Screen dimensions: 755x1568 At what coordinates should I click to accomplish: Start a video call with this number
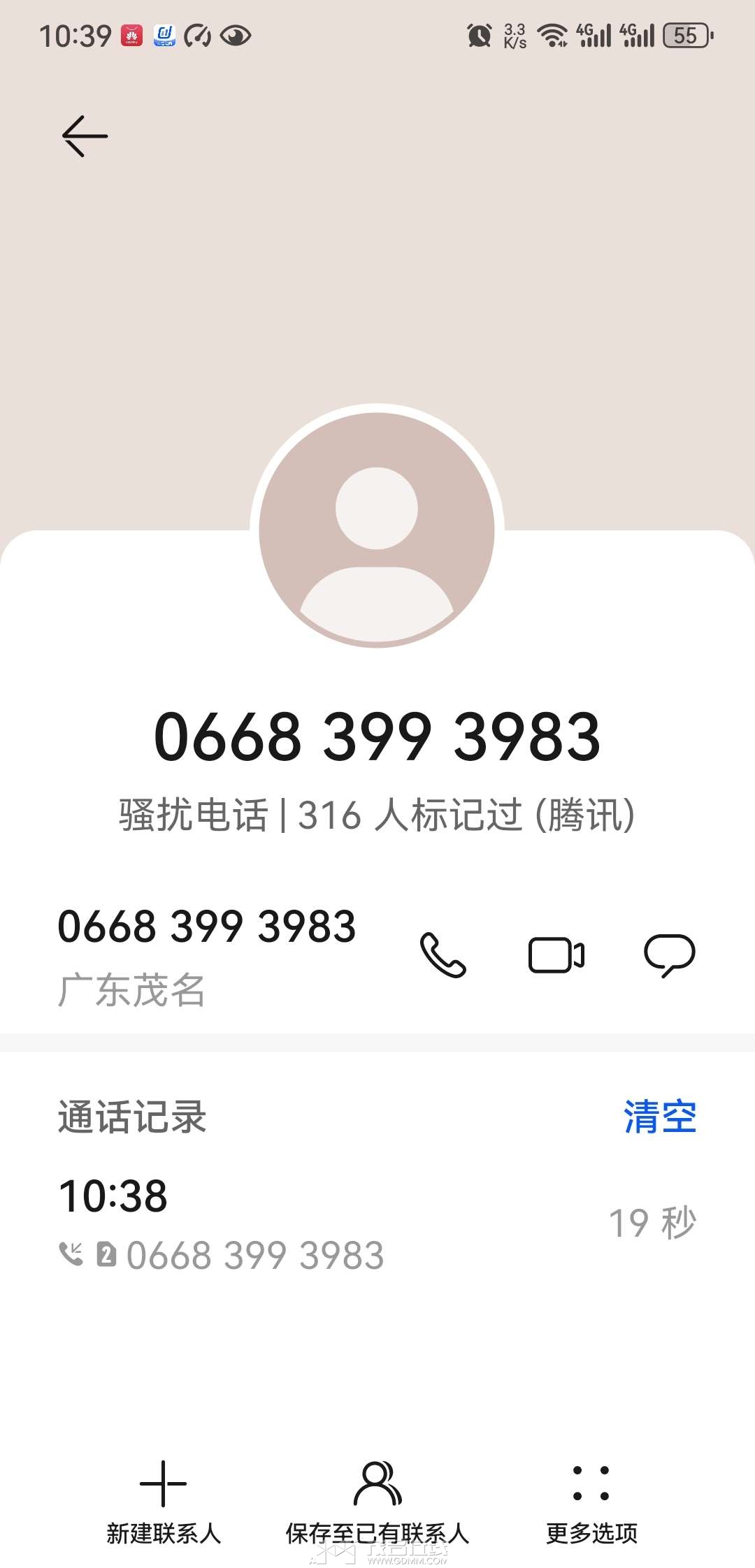pos(556,954)
